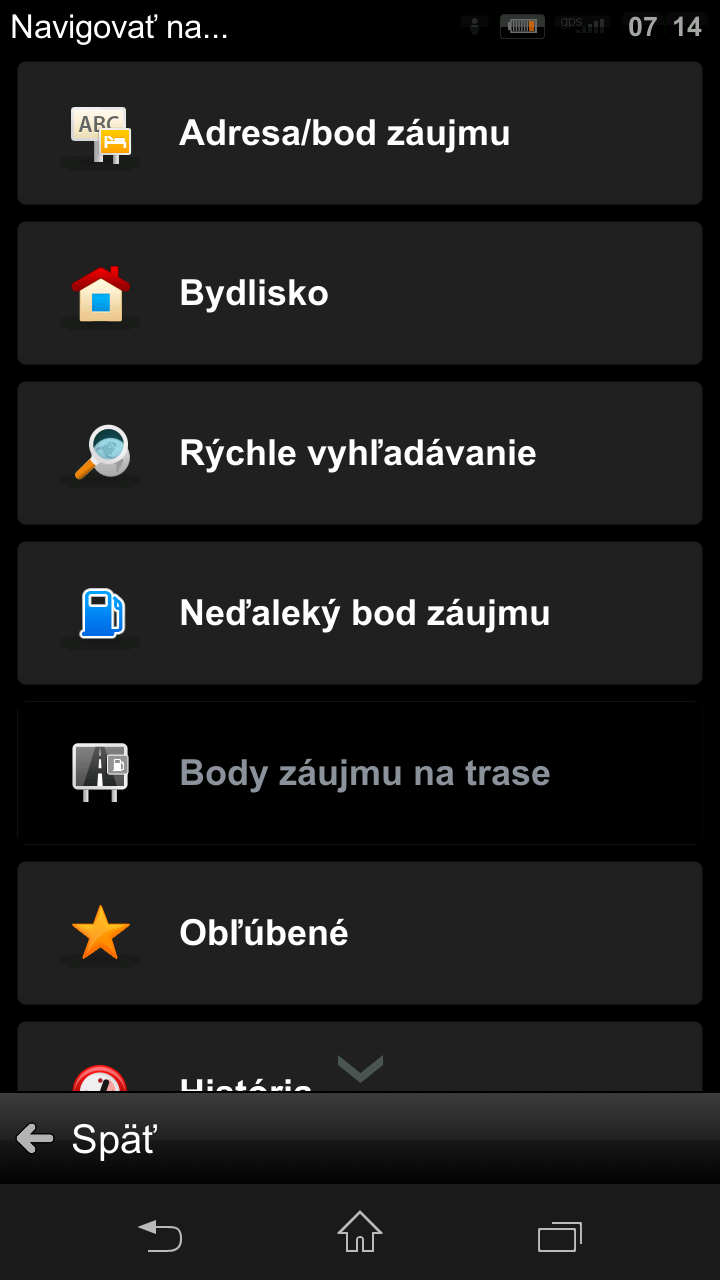The height and width of the screenshot is (1280, 720).
Task: Open Neďaleký bod záujmu
Action: (360, 613)
